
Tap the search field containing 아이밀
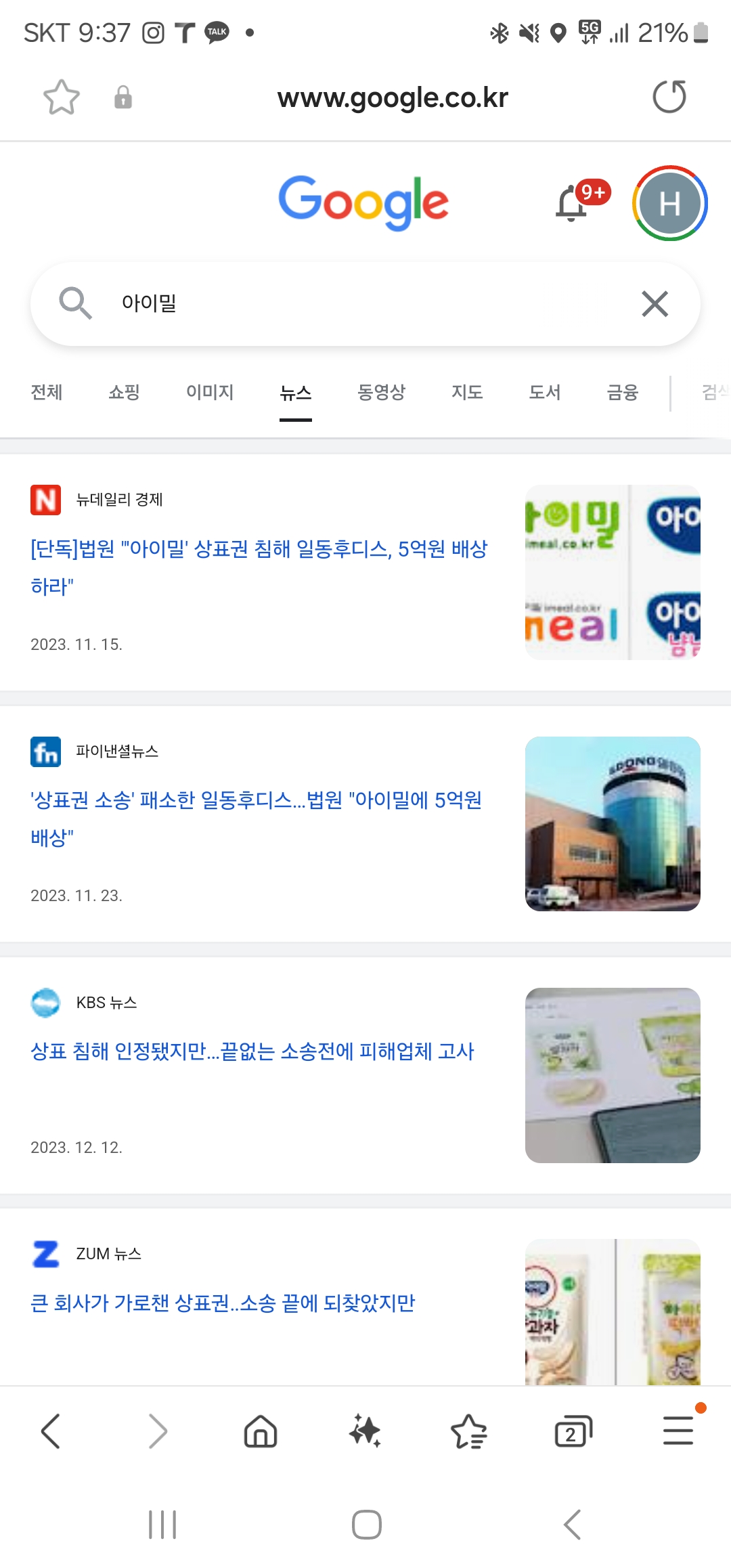[x=365, y=303]
